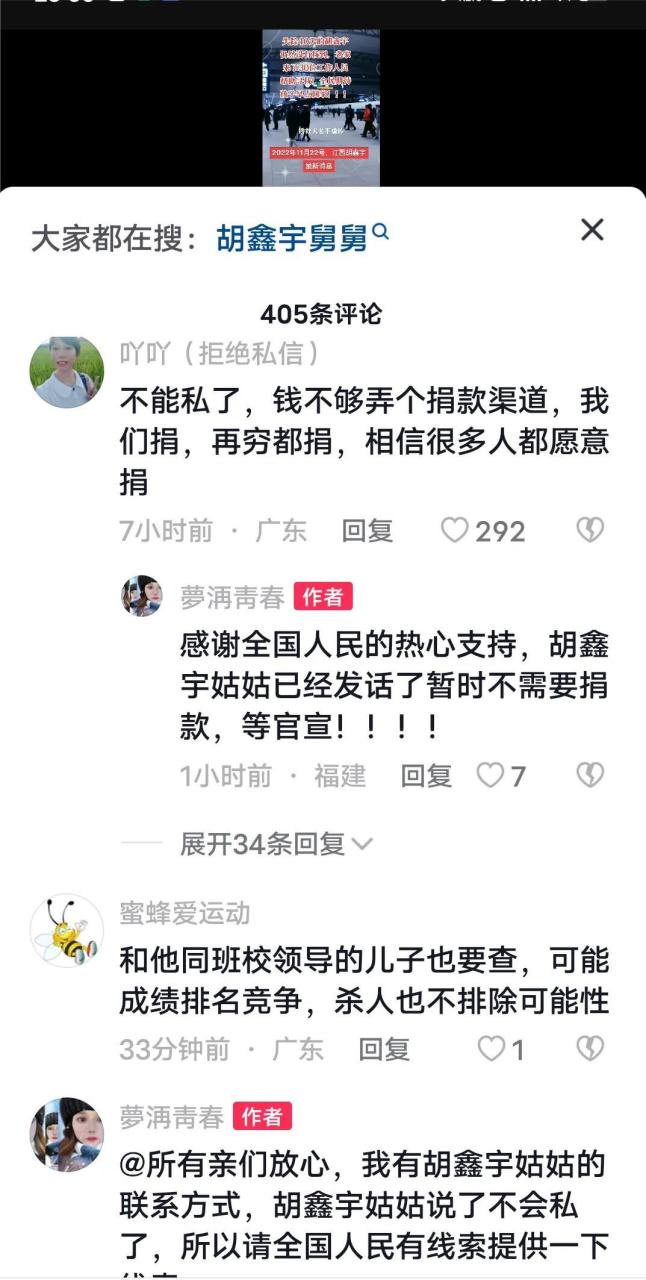Reply to the author's 福建 reply
Screen dimensions: 646x1280
tap(426, 775)
